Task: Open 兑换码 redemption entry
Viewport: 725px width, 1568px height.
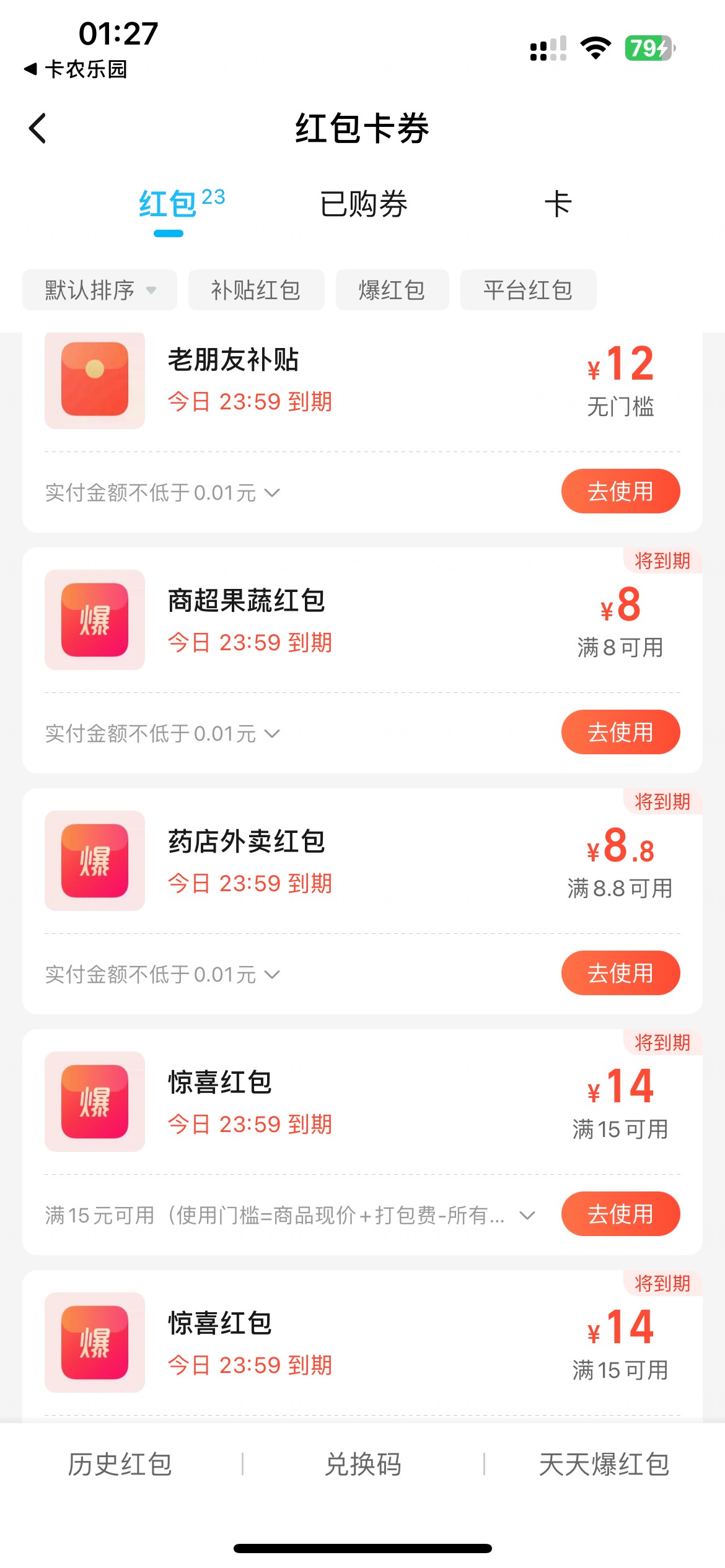Action: tap(363, 1465)
